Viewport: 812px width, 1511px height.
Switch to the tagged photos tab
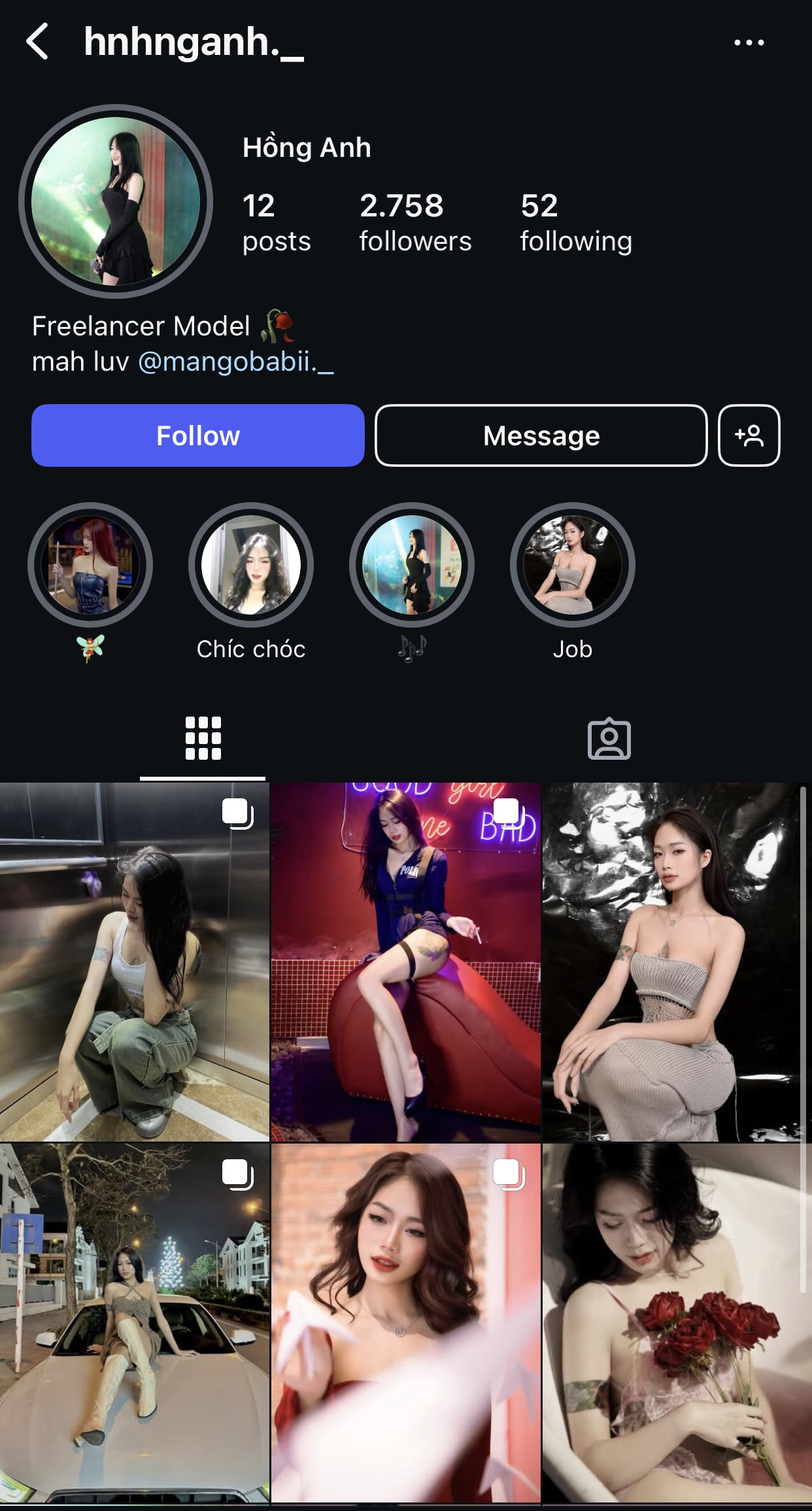click(x=609, y=739)
